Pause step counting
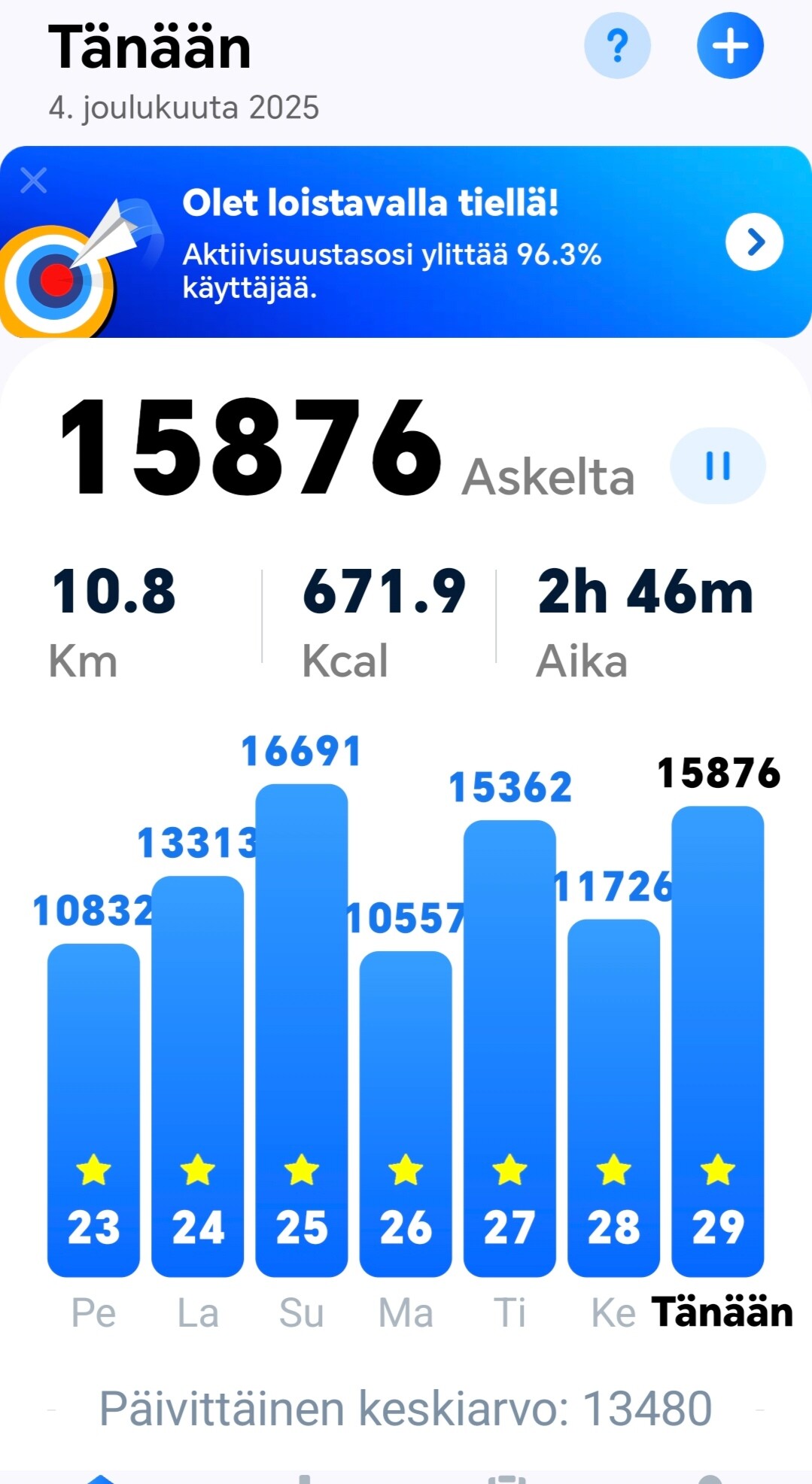This screenshot has height=1484, width=812. [717, 466]
